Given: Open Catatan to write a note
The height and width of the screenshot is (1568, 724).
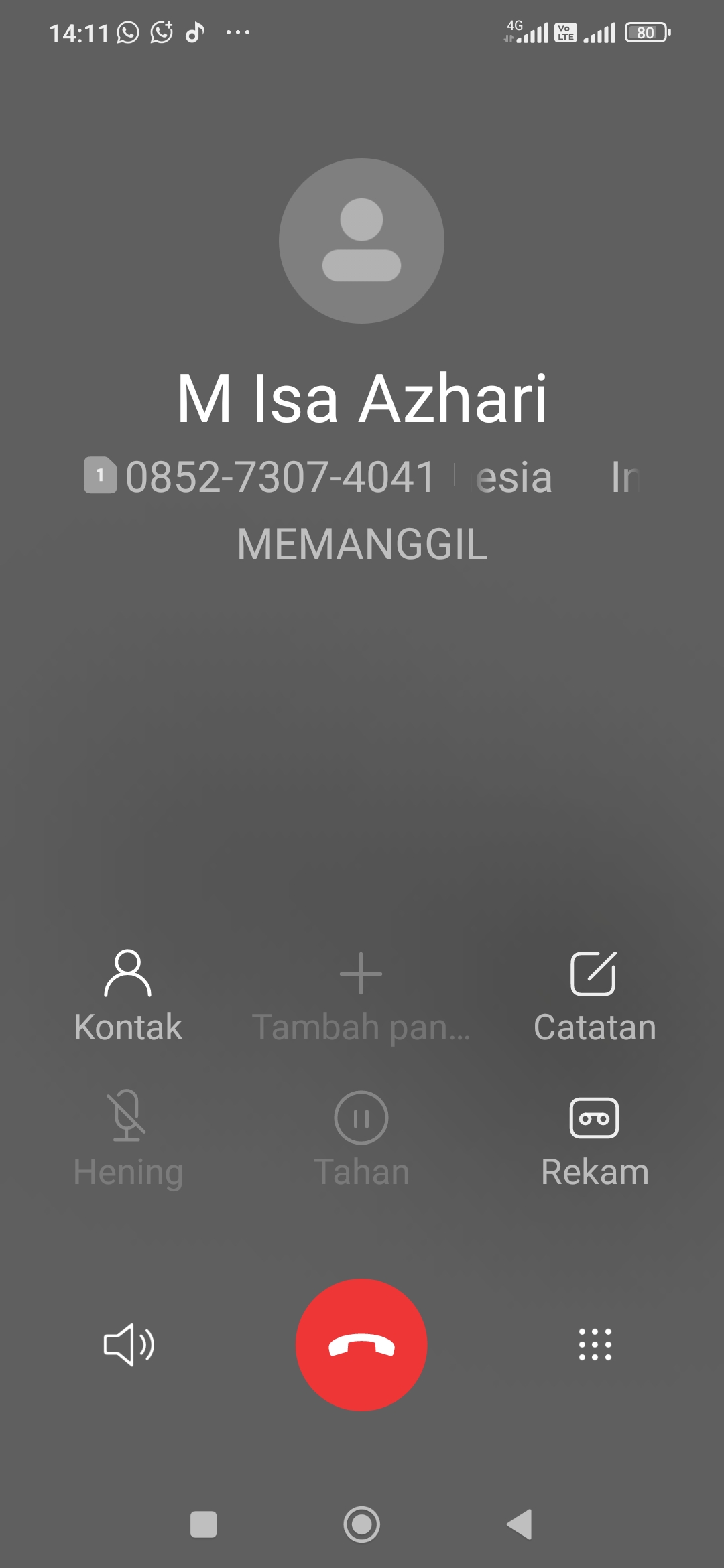Looking at the screenshot, I should tap(594, 995).
